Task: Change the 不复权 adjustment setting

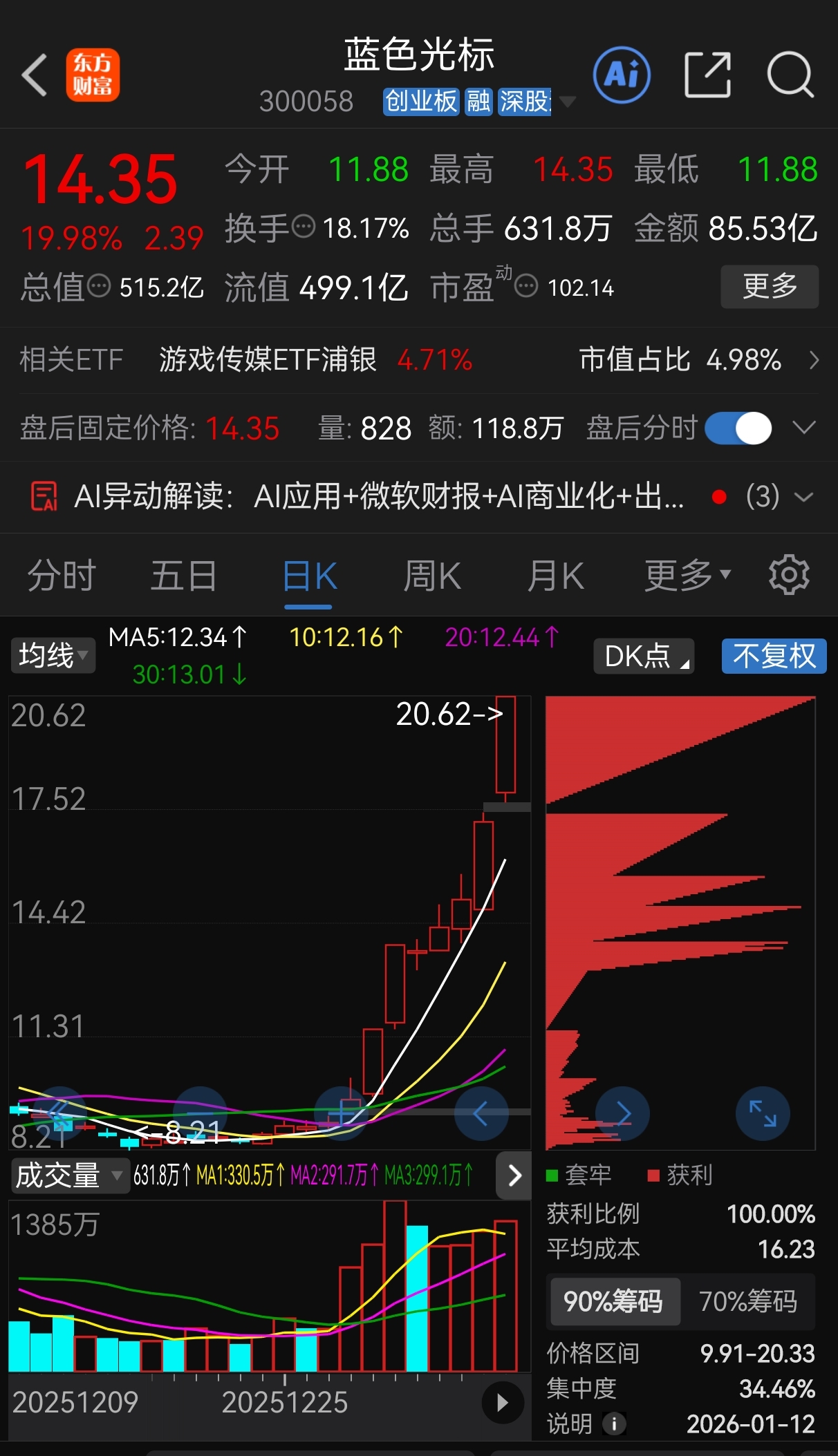Action: point(774,656)
